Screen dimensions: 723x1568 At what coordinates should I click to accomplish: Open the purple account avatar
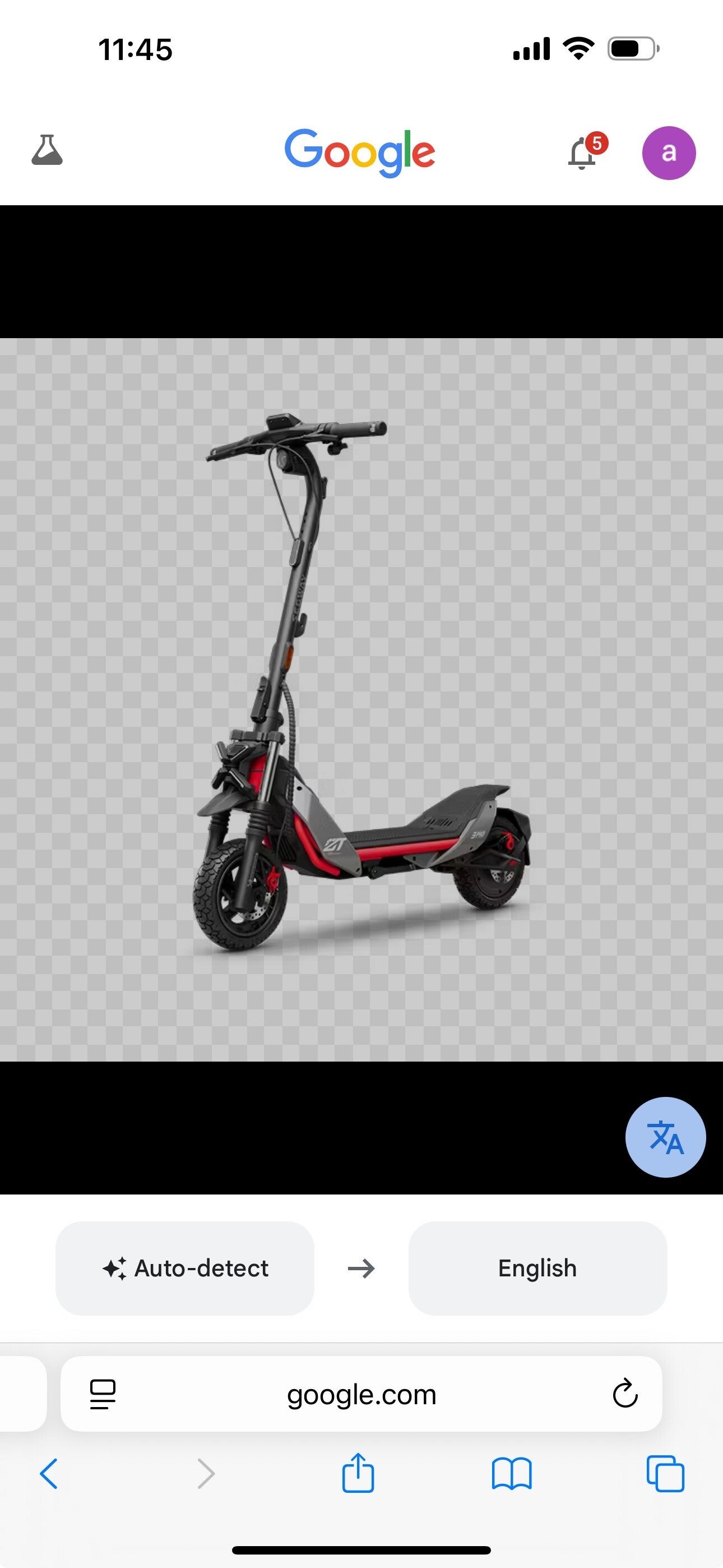click(x=669, y=153)
